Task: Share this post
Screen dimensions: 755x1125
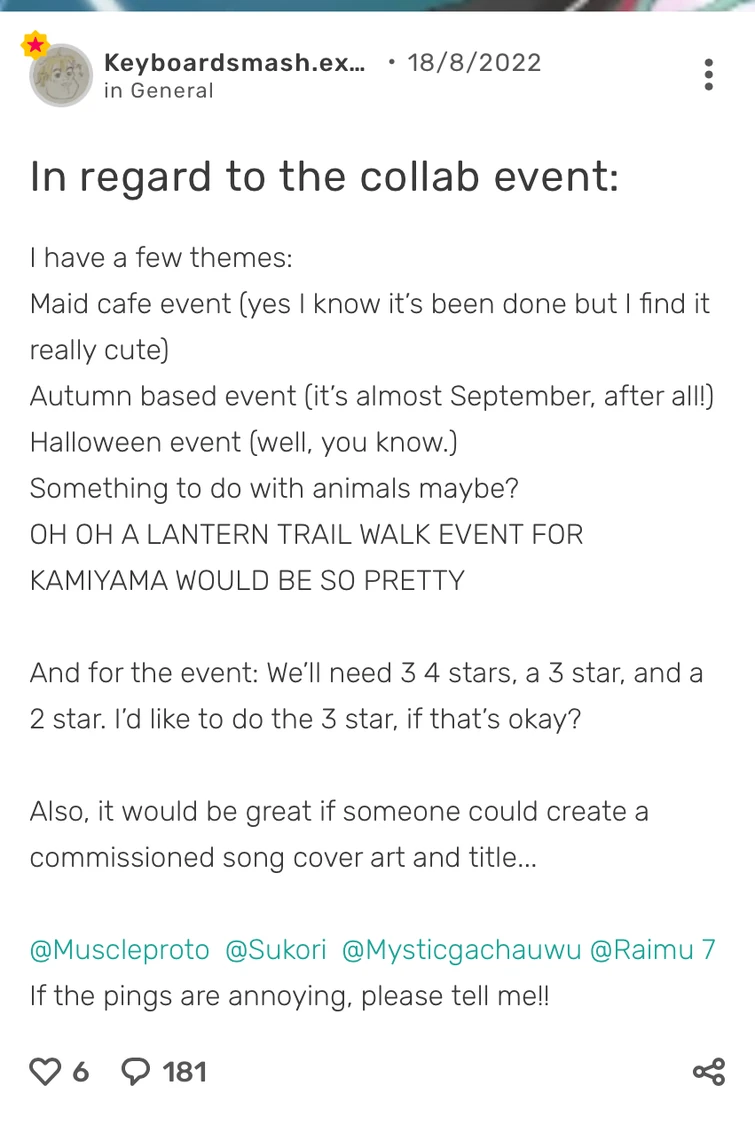Action: point(708,1072)
